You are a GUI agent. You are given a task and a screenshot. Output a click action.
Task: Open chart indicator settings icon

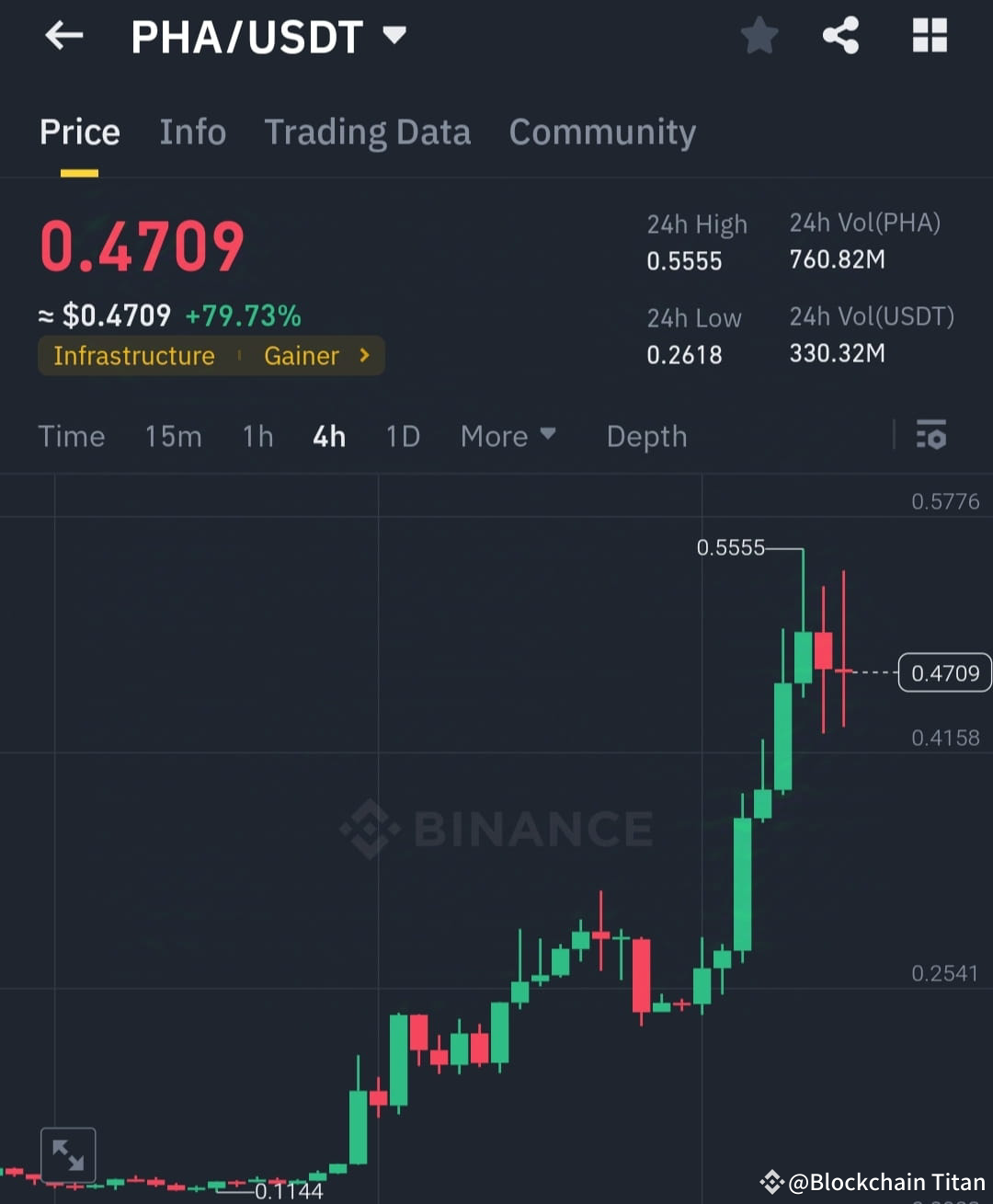coord(931,435)
